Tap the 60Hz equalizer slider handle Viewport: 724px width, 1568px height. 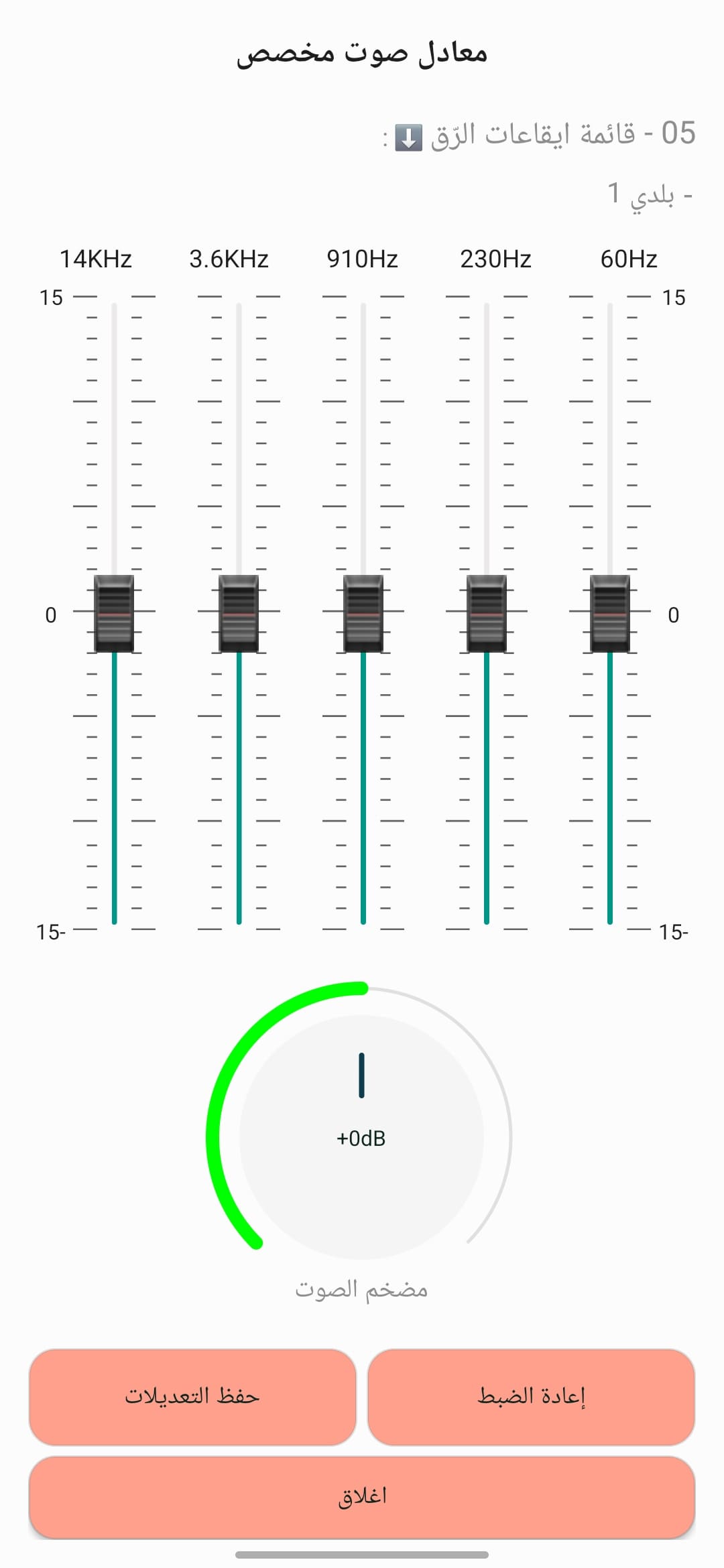(610, 613)
